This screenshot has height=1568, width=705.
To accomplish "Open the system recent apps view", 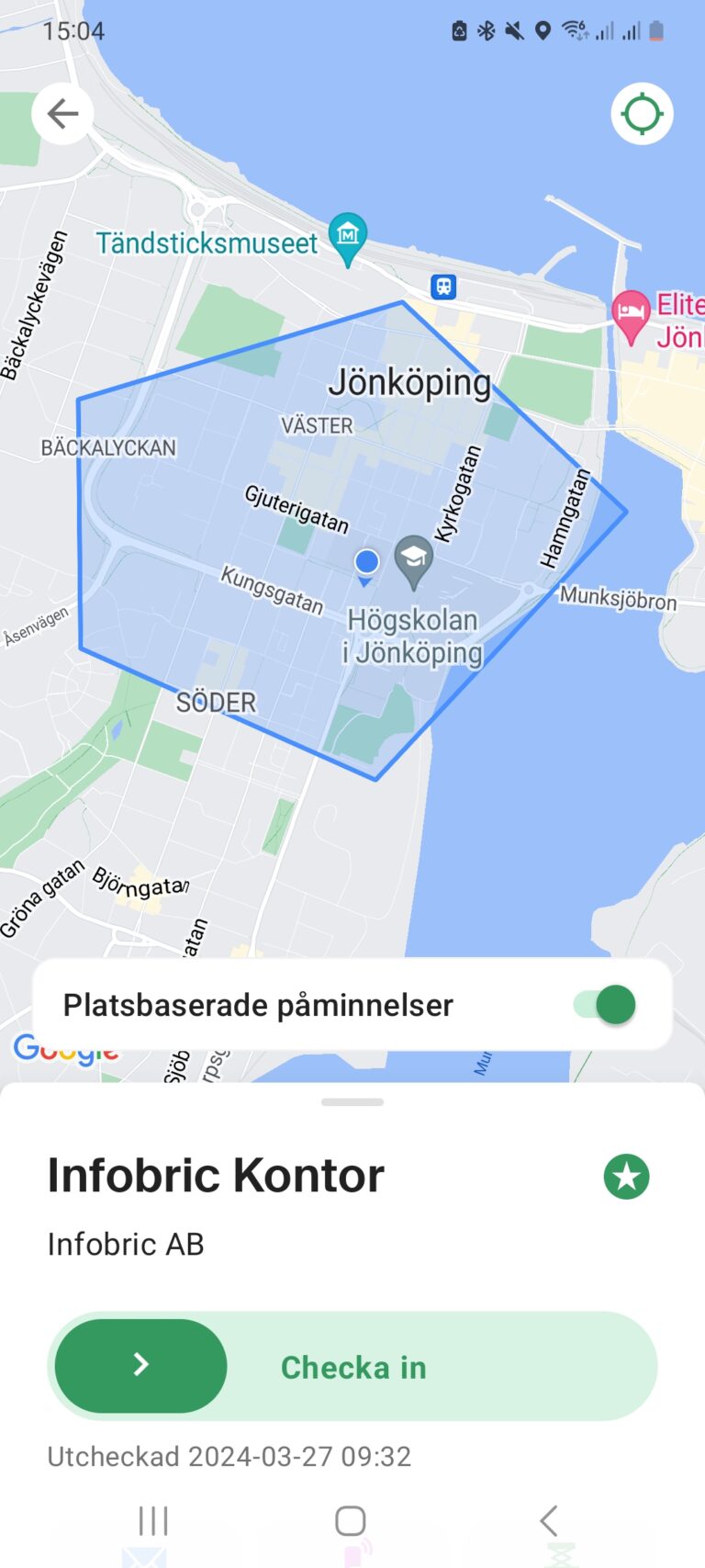I will [x=153, y=1521].
